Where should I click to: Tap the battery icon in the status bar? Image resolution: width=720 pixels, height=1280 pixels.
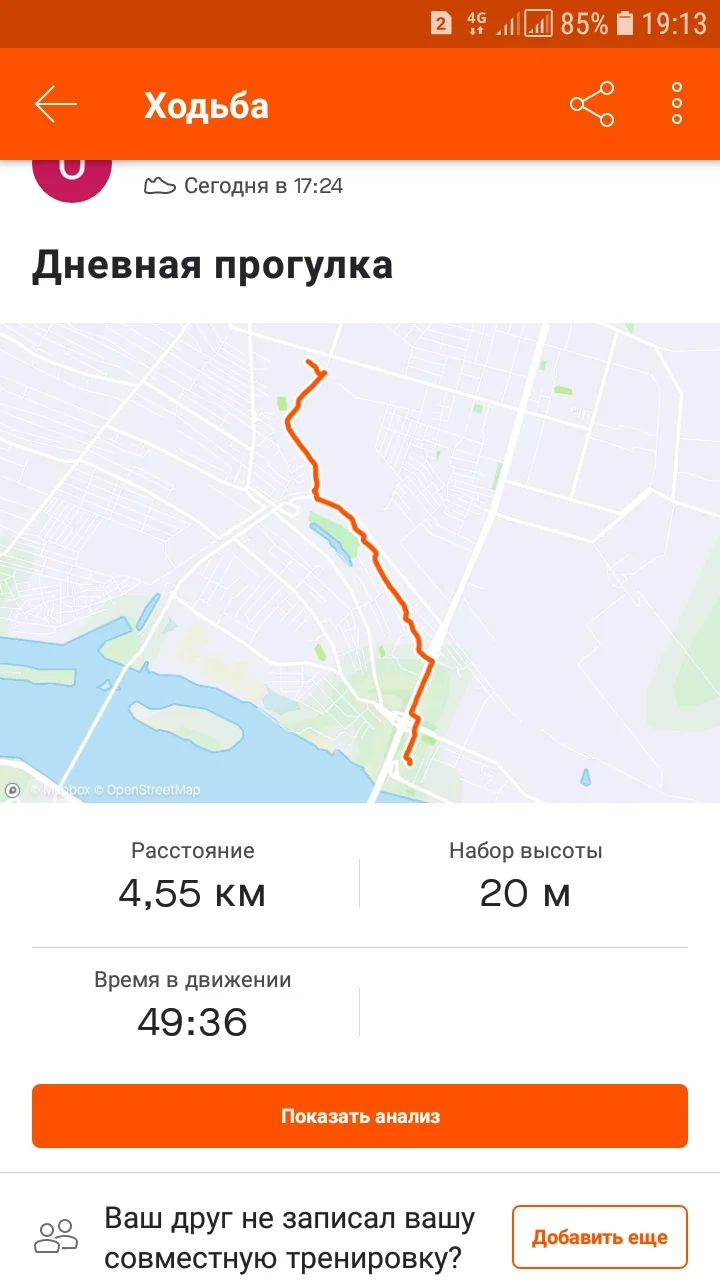[624, 22]
